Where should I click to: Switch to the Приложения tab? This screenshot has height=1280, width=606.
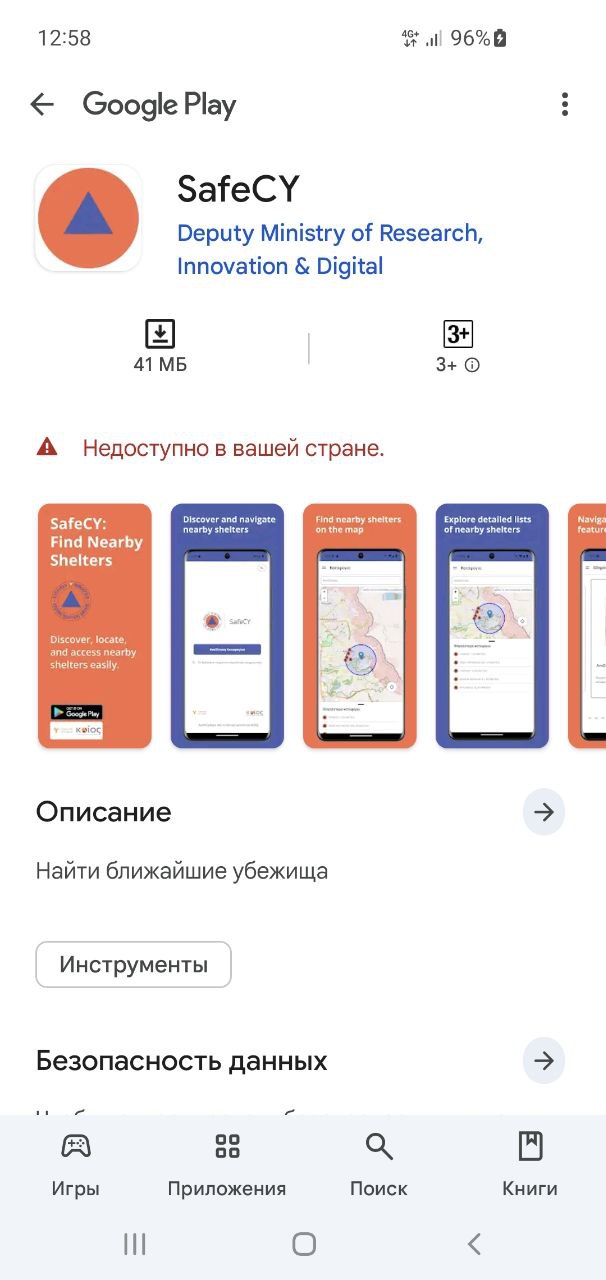(227, 1165)
